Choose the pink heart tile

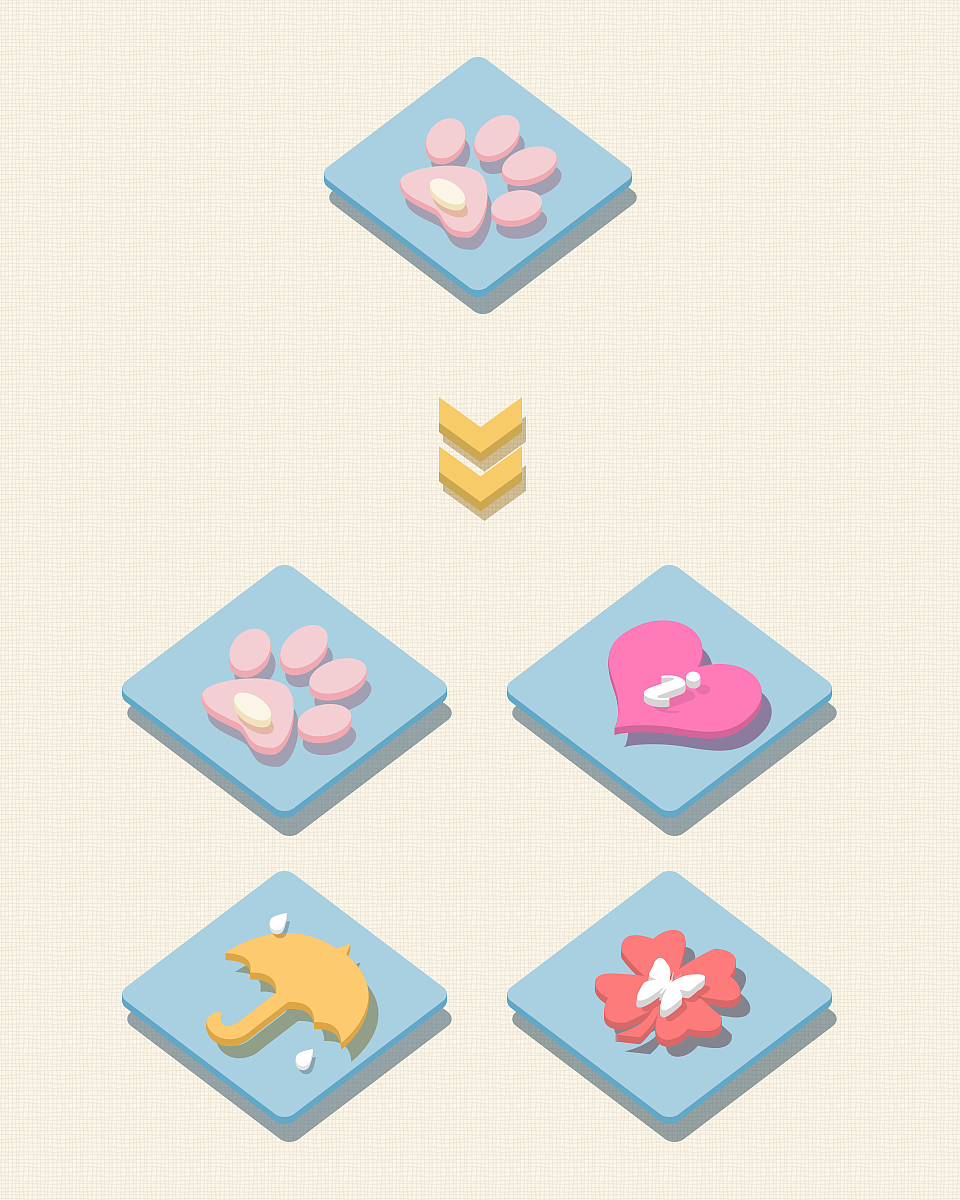[669, 688]
